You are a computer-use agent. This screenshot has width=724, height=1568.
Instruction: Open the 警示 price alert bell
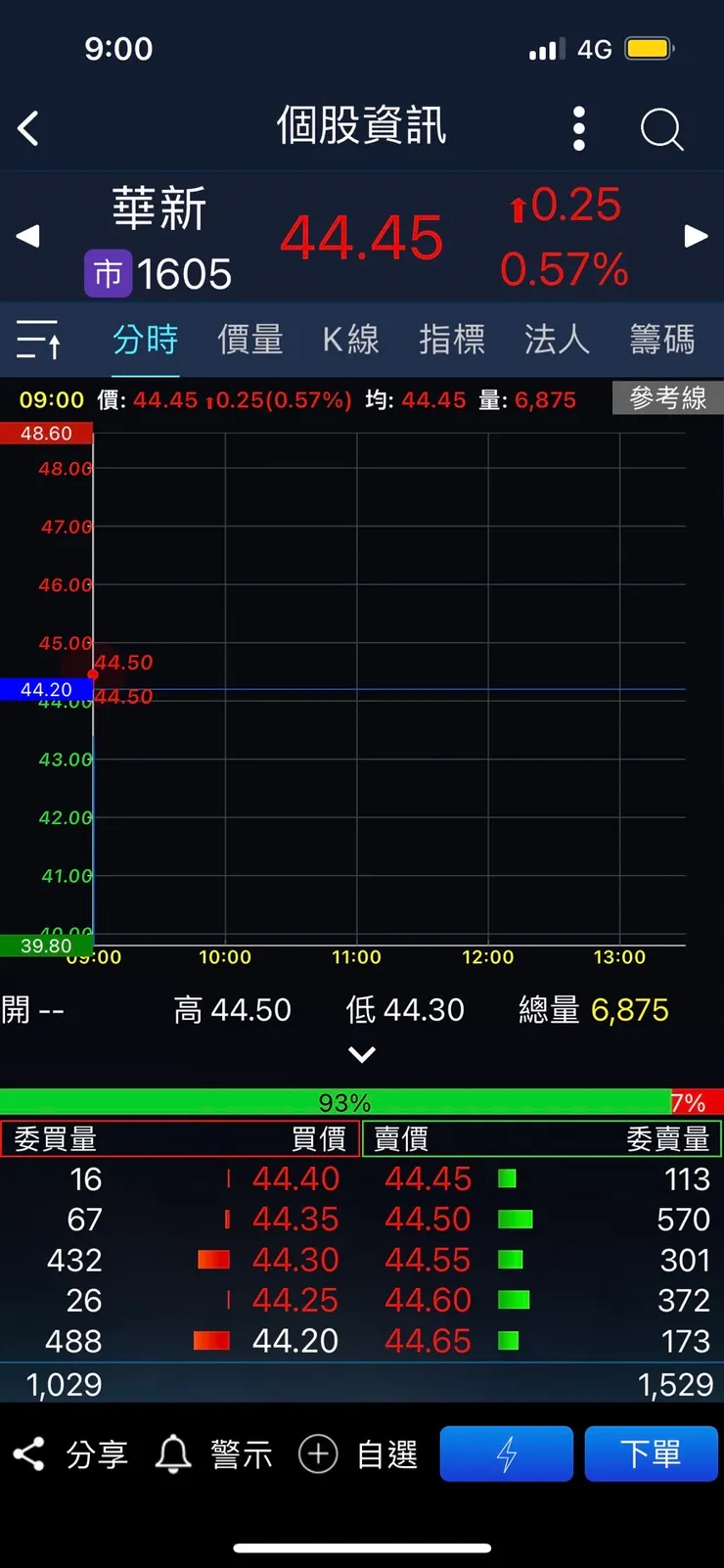(x=173, y=1453)
